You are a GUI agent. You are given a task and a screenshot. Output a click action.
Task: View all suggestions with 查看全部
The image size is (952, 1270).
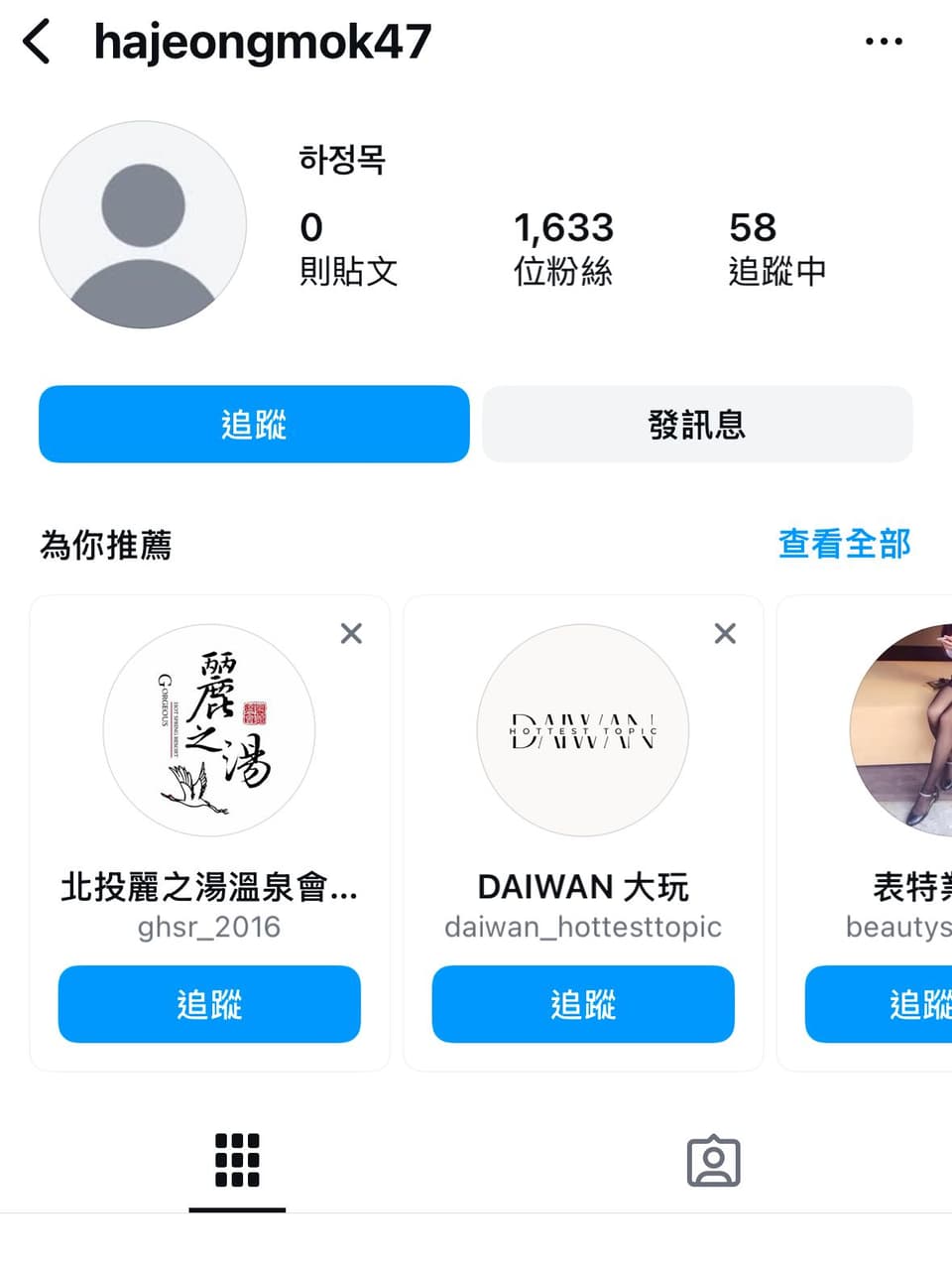click(x=844, y=544)
